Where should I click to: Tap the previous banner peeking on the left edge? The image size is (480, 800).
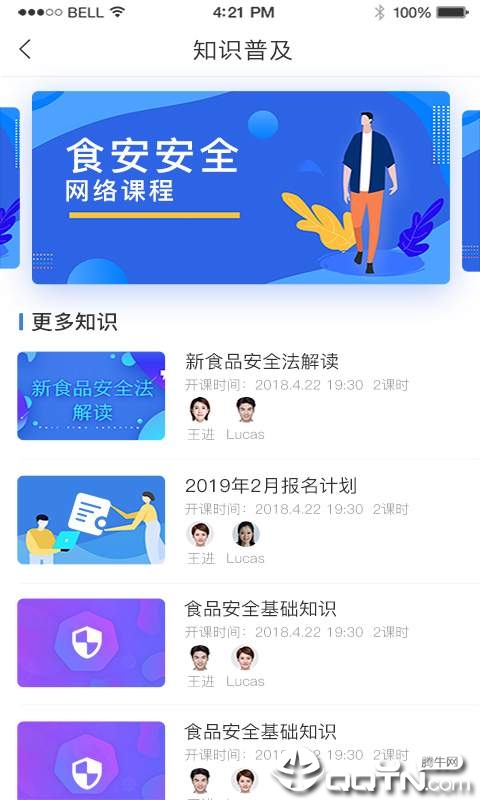(10, 188)
